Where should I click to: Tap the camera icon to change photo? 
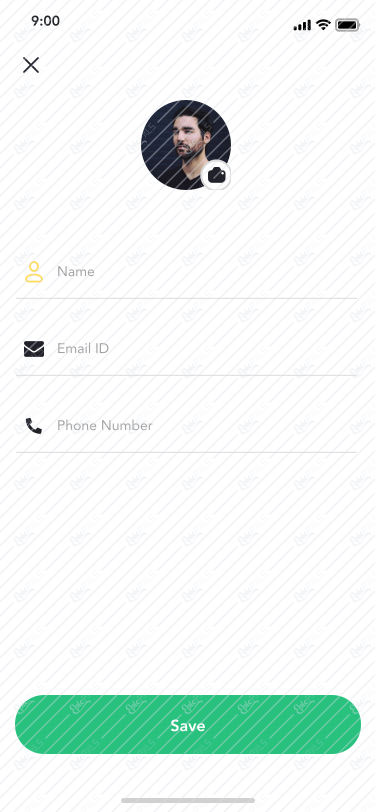click(x=216, y=176)
